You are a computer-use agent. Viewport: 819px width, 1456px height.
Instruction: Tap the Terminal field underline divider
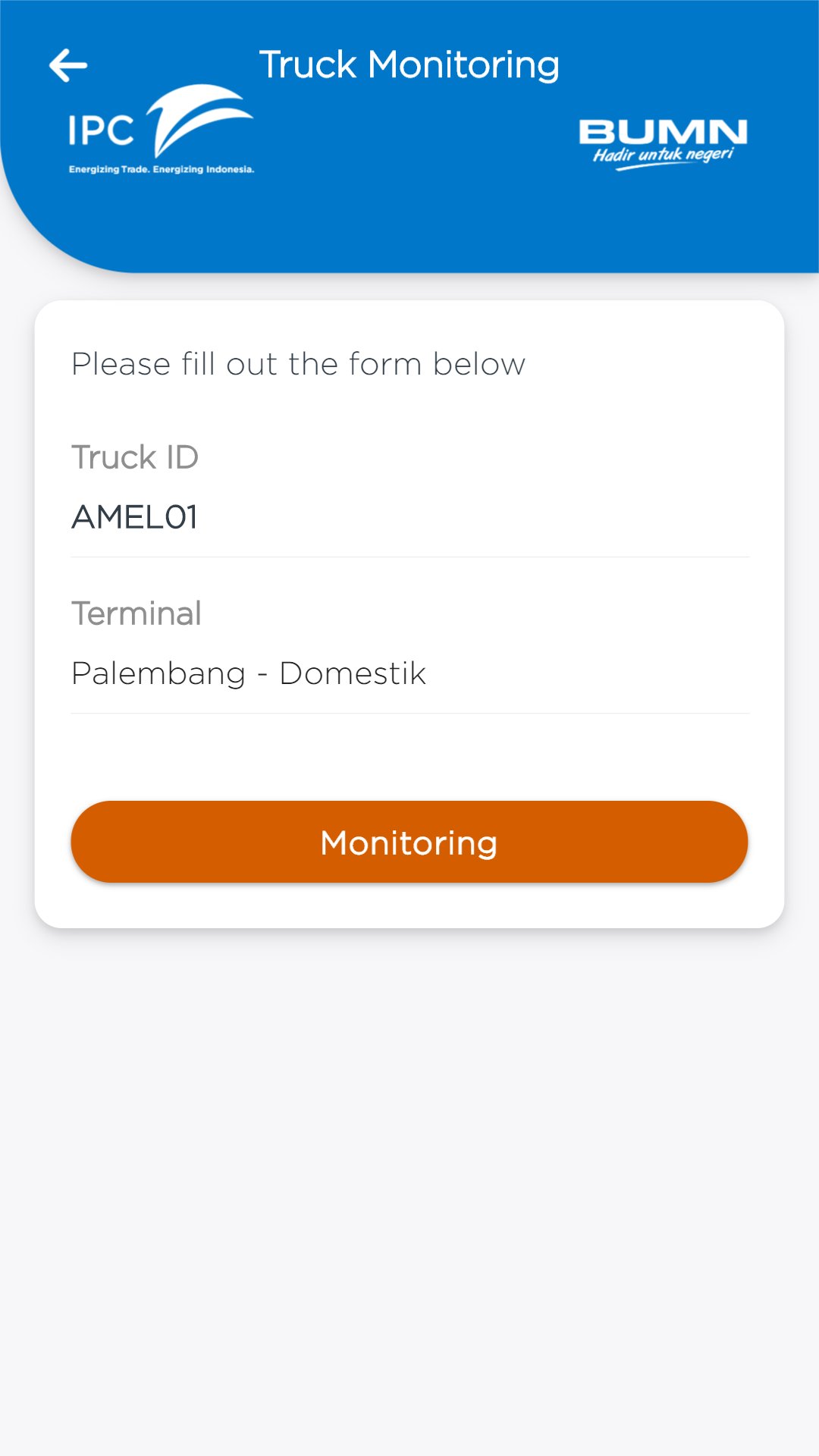pos(409,711)
